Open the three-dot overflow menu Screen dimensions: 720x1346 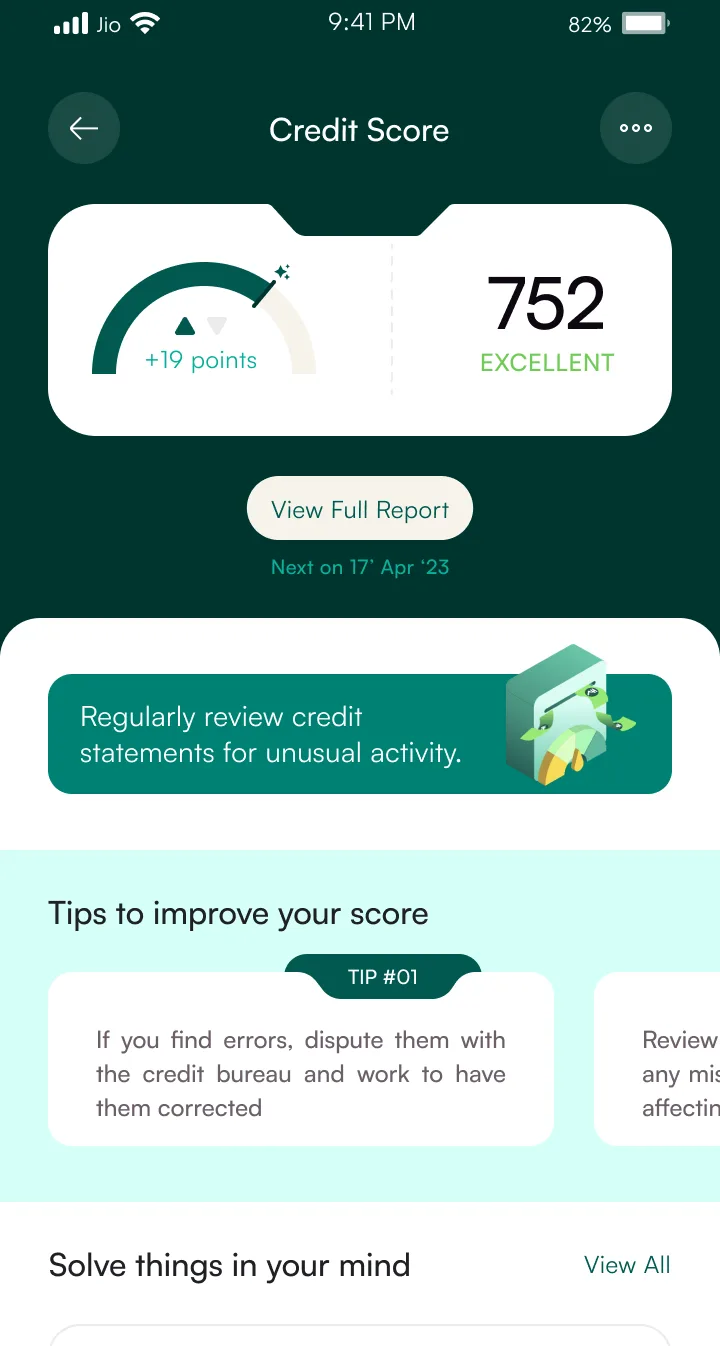(636, 128)
